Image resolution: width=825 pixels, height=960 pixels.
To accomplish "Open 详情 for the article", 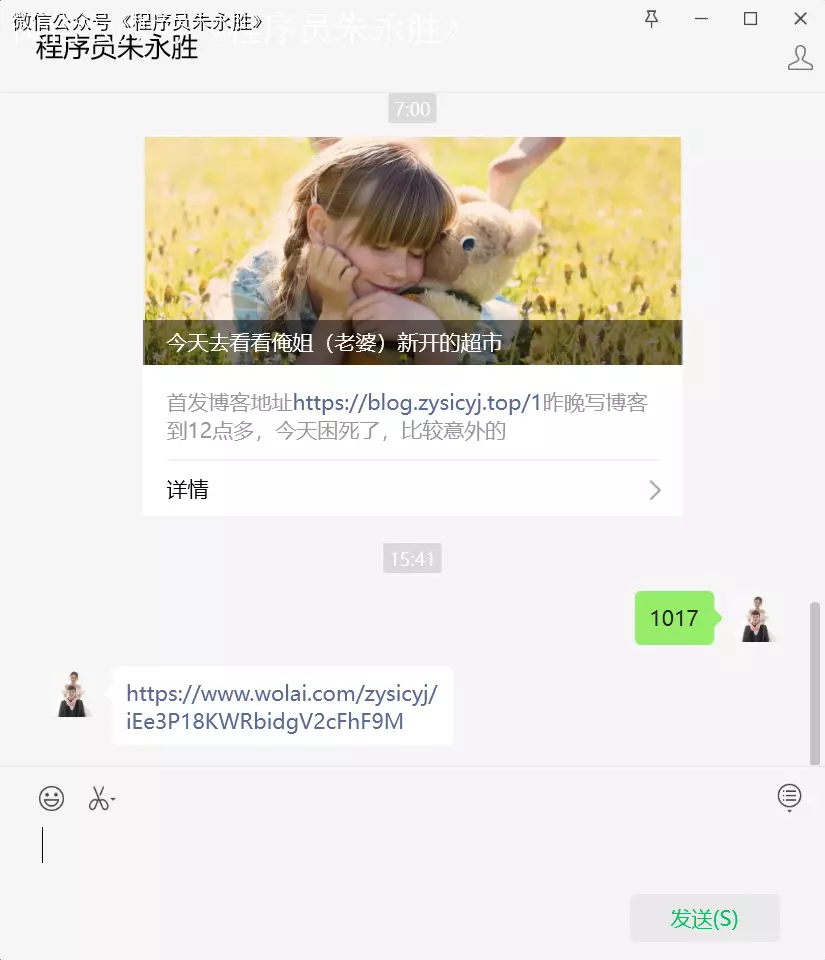I will tap(412, 490).
